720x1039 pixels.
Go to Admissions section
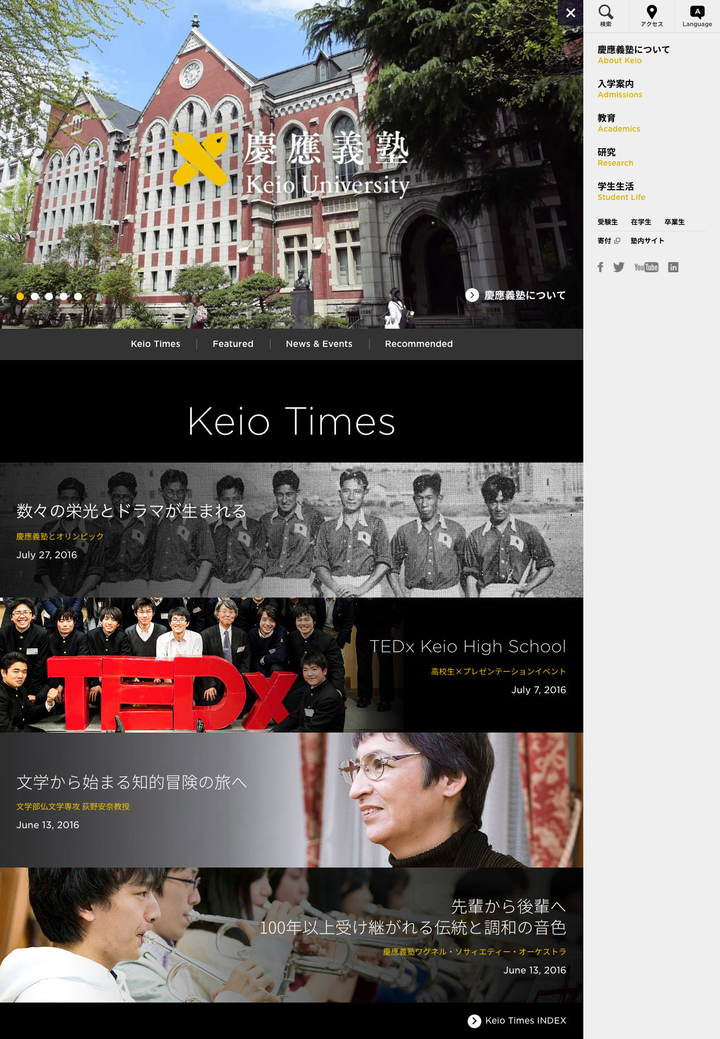point(620,89)
